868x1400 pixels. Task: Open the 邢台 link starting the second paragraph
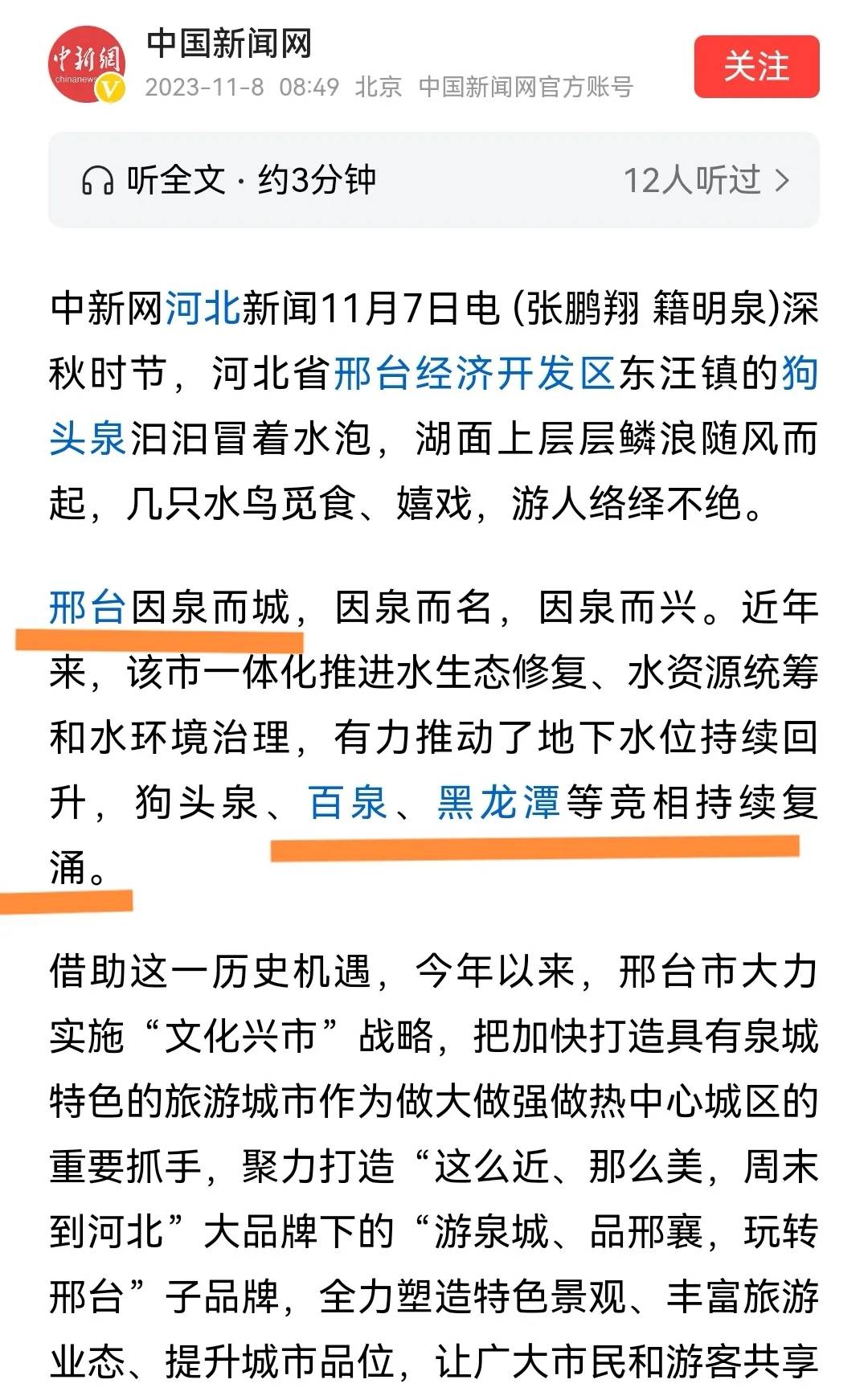(87, 607)
